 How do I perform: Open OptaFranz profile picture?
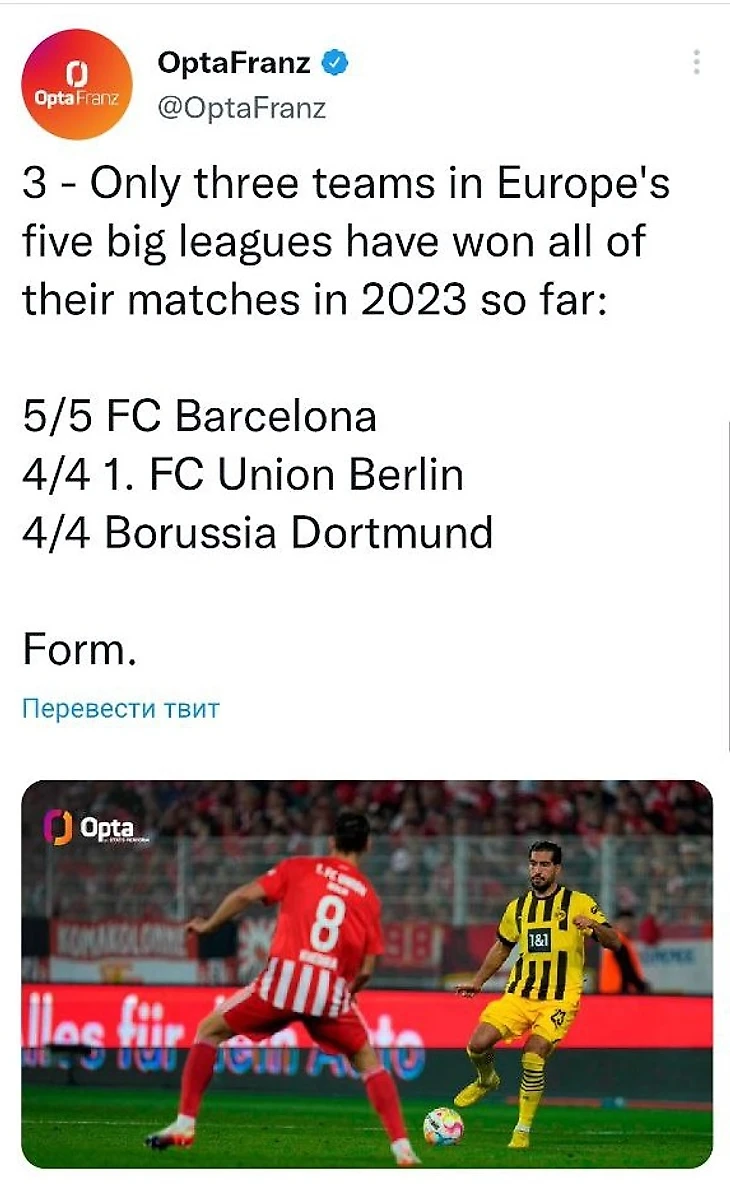(x=77, y=84)
